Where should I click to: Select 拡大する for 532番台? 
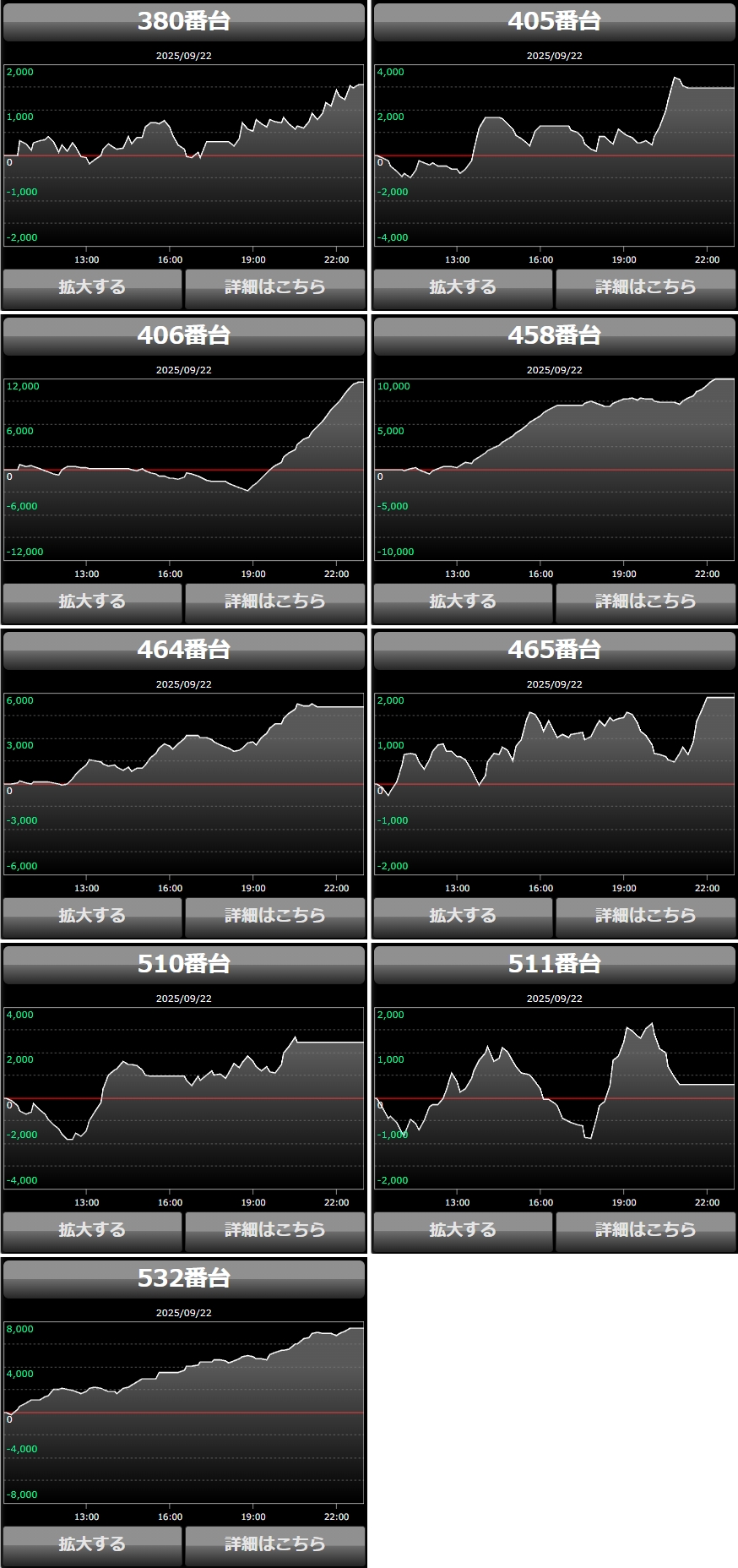coord(92,1545)
